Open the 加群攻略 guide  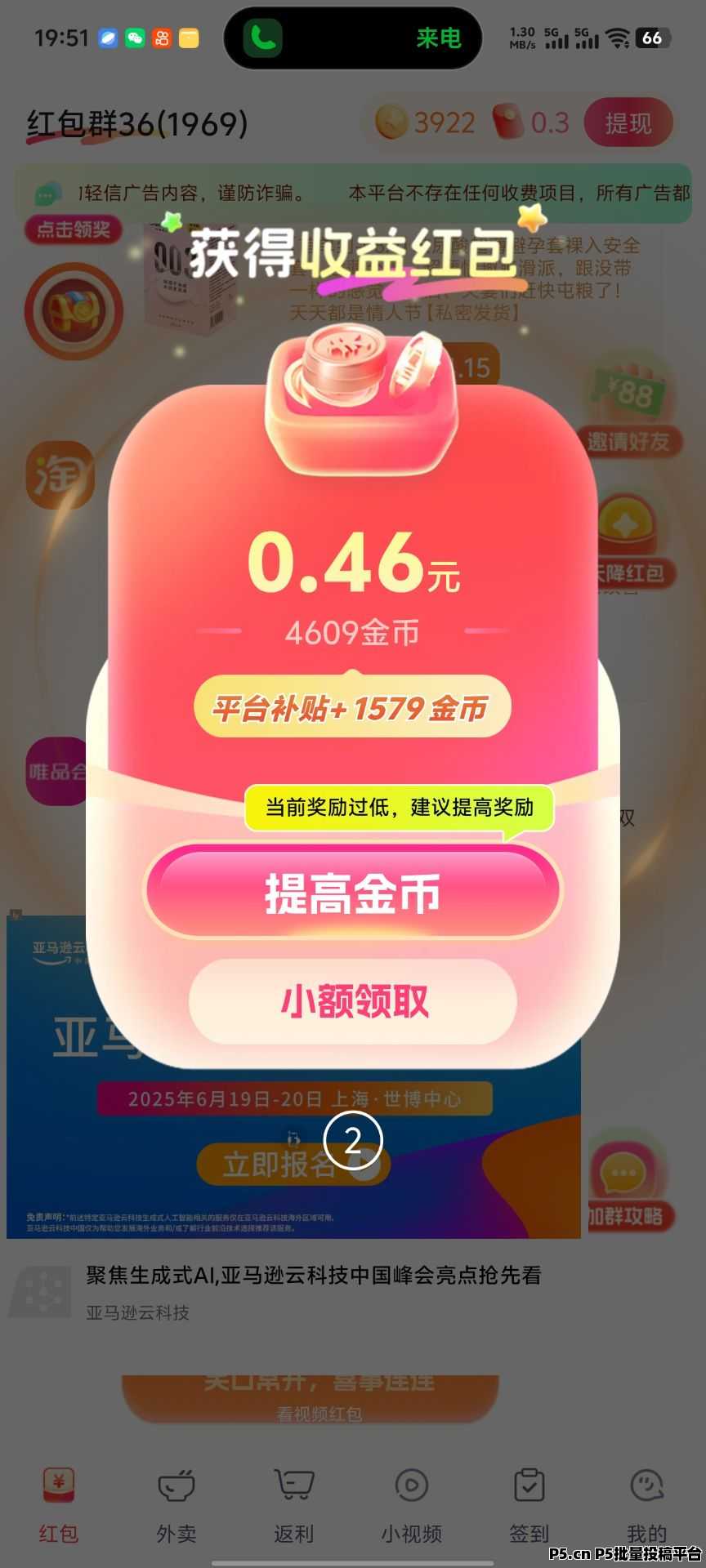pos(628,1184)
